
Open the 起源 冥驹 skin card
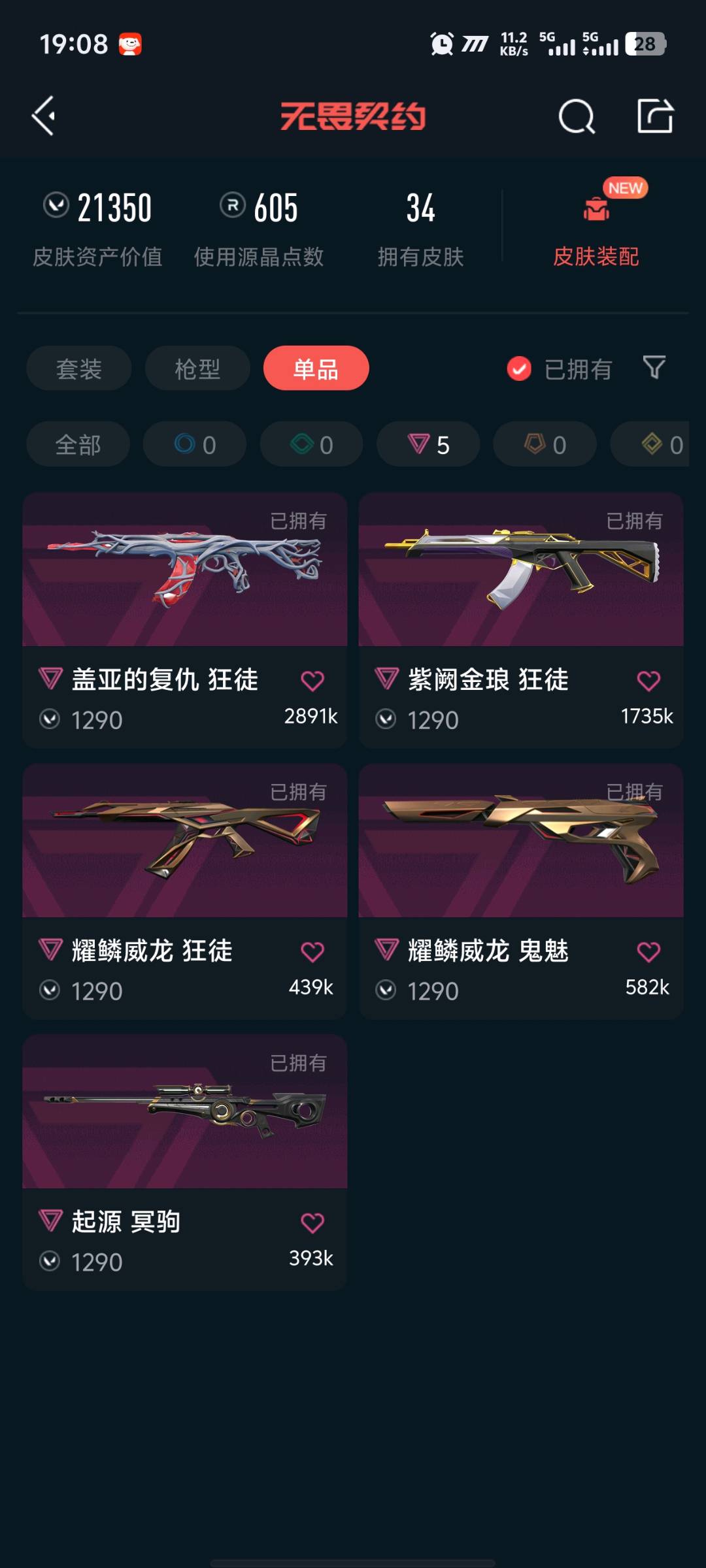(185, 1162)
